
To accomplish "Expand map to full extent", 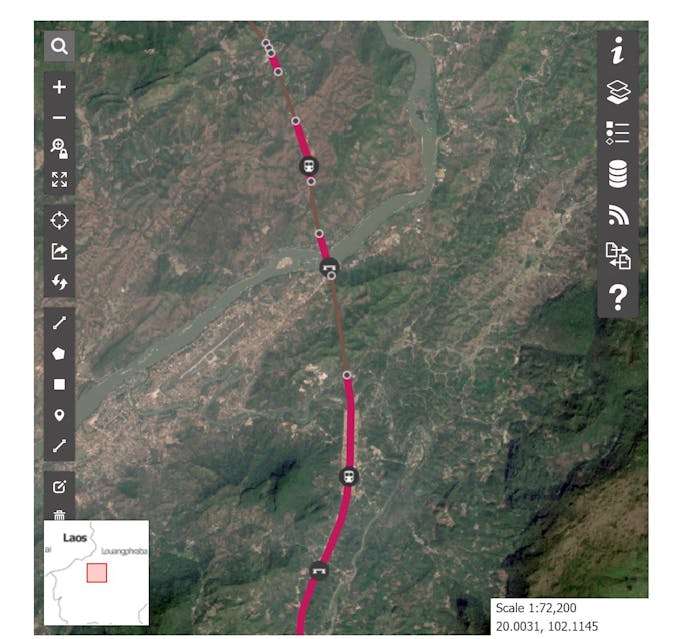I will click(x=59, y=180).
